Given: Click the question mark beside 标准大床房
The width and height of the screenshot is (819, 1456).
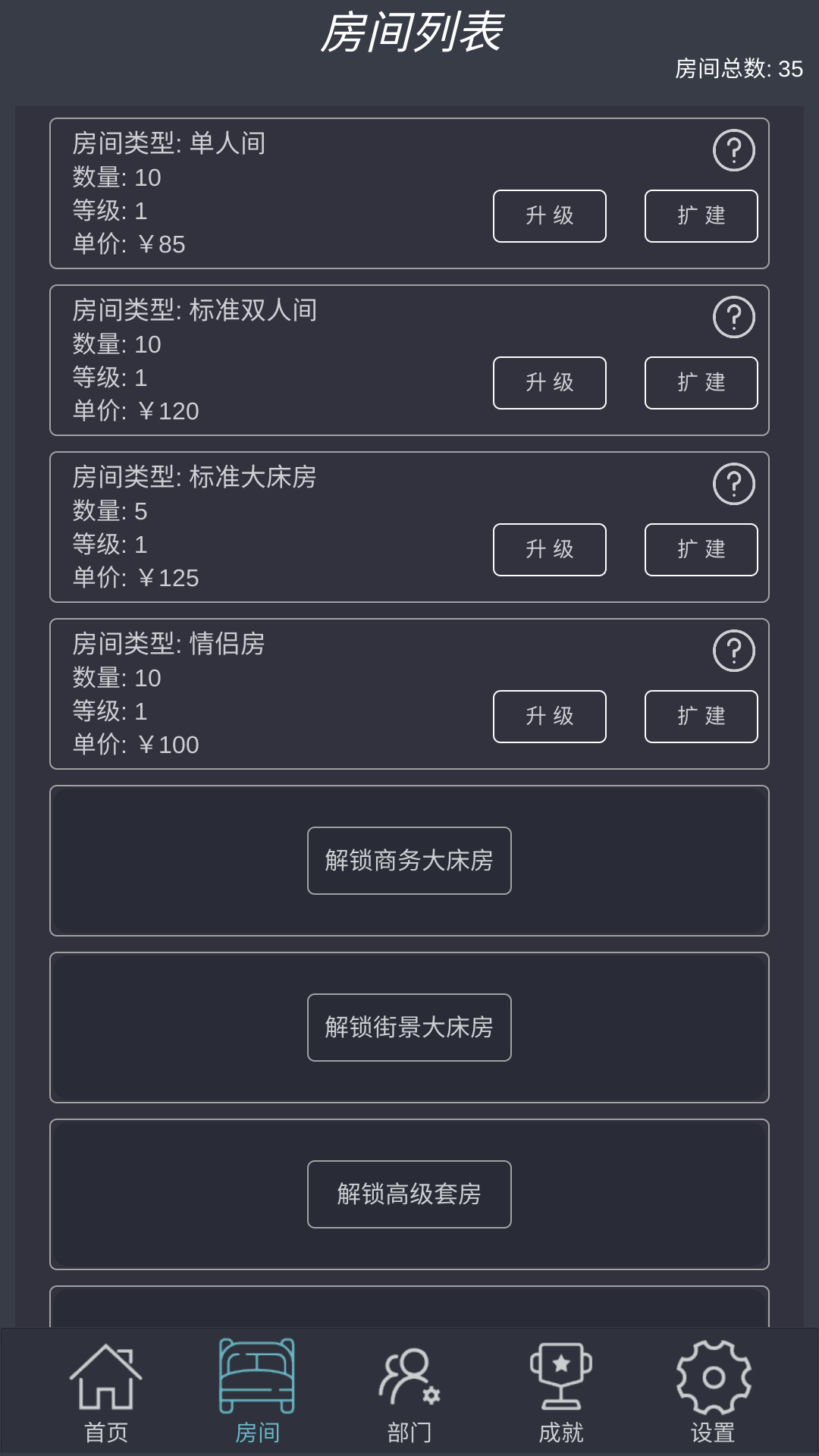Looking at the screenshot, I should pyautogui.click(x=733, y=485).
